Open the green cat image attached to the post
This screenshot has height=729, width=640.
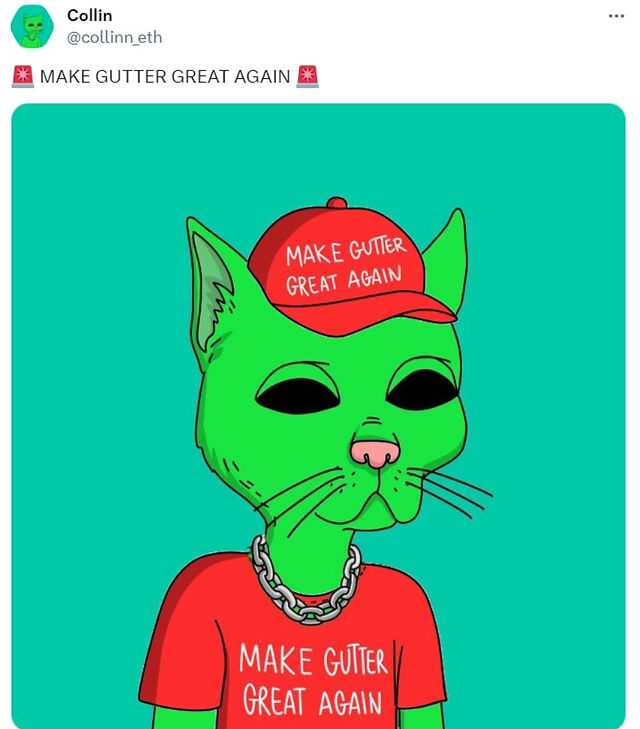(318, 416)
